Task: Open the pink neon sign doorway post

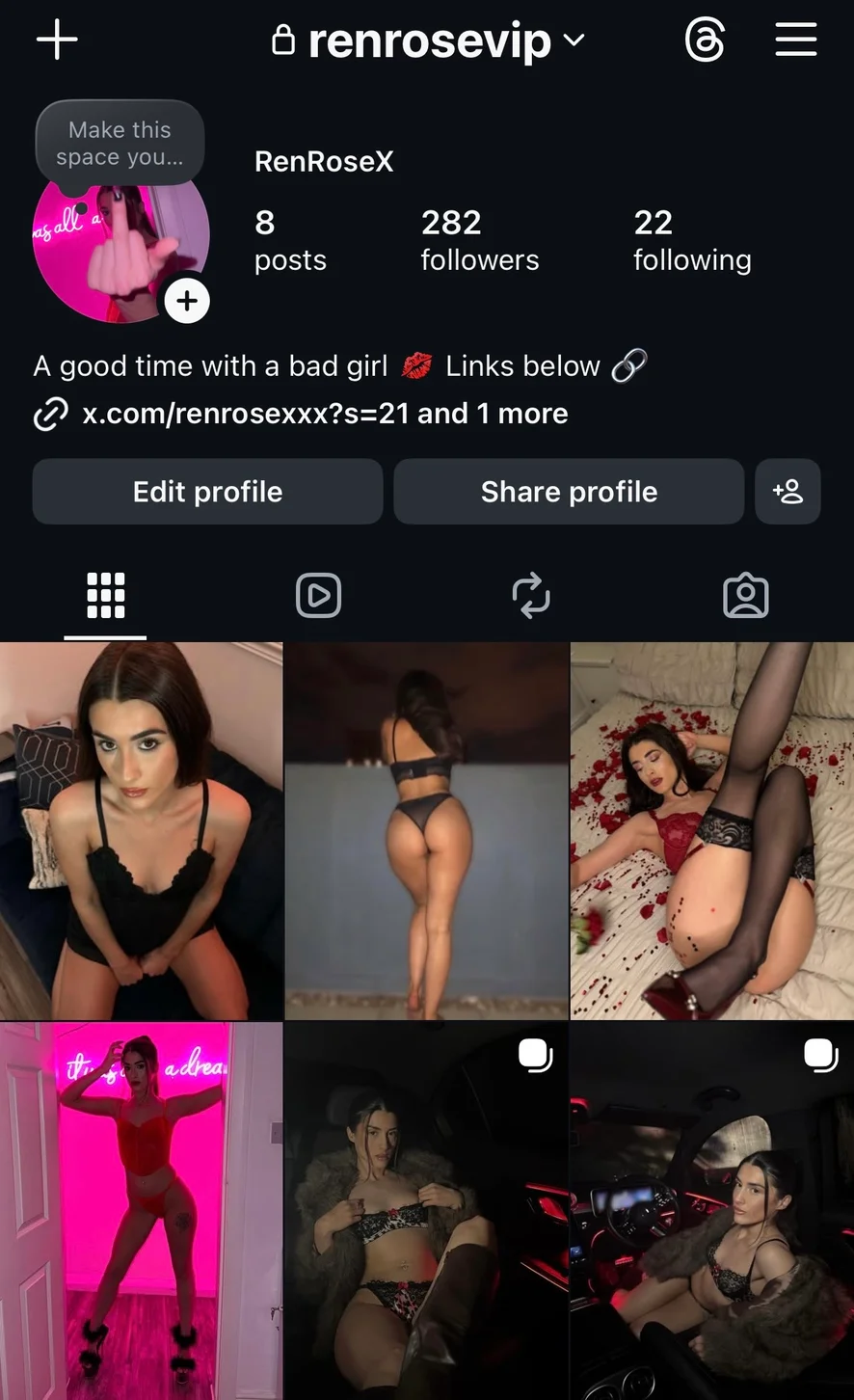Action: [141, 1211]
